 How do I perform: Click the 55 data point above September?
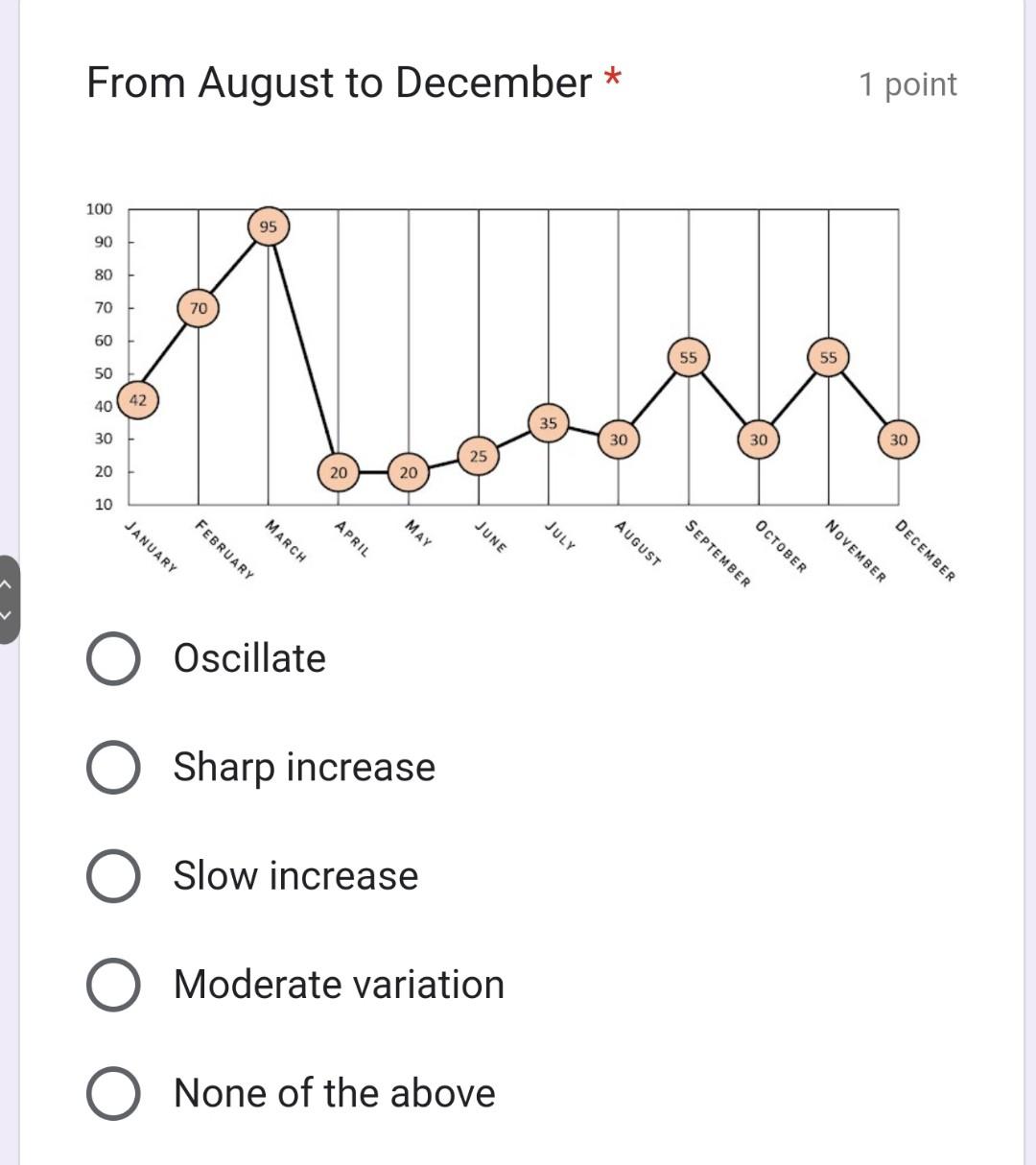[688, 356]
